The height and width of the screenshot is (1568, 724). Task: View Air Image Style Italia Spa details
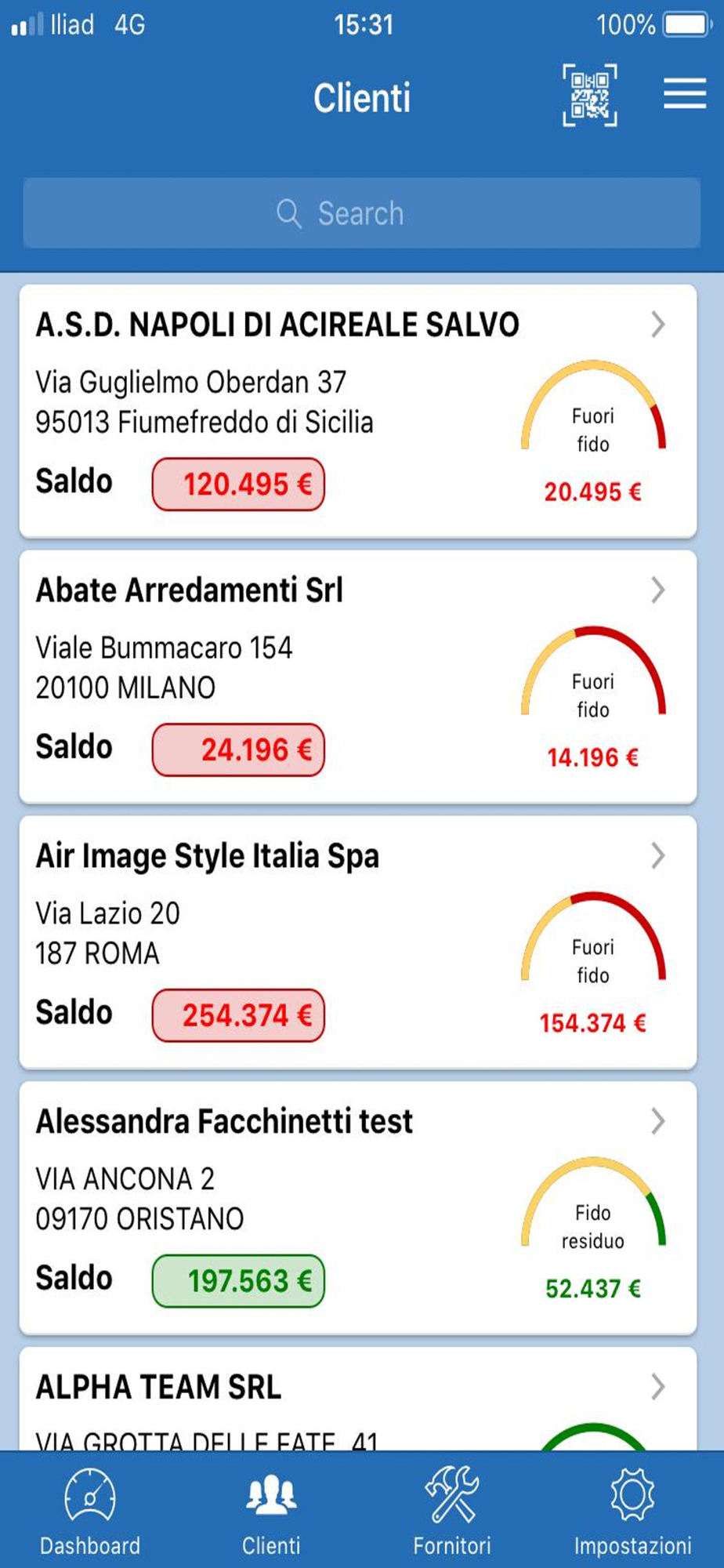coord(358,942)
